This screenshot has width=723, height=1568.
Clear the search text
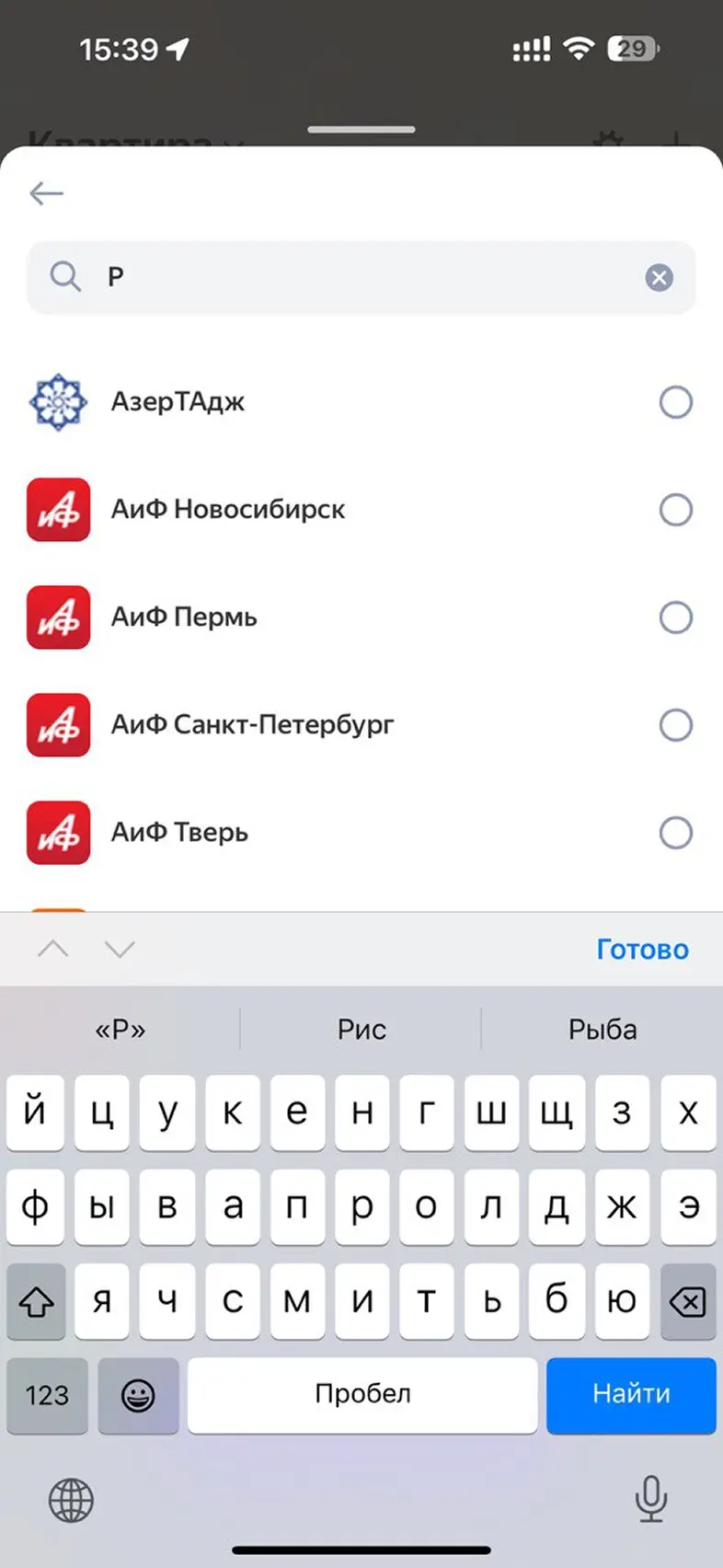(659, 277)
